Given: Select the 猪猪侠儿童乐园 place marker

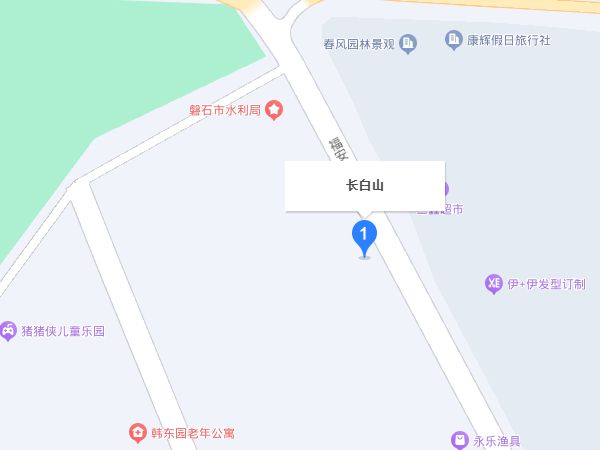Looking at the screenshot, I should tap(8, 330).
